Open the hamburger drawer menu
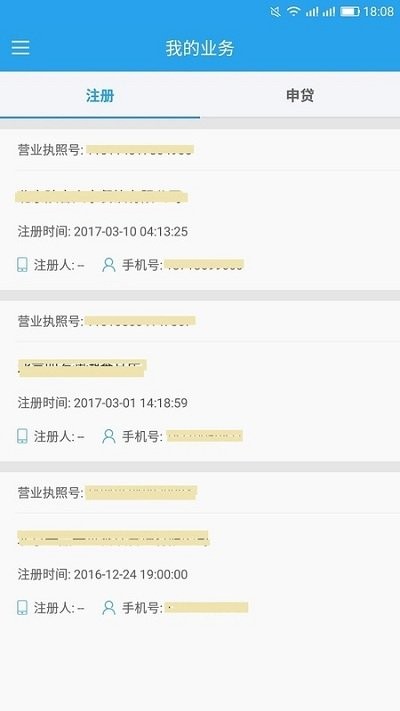 pos(20,48)
